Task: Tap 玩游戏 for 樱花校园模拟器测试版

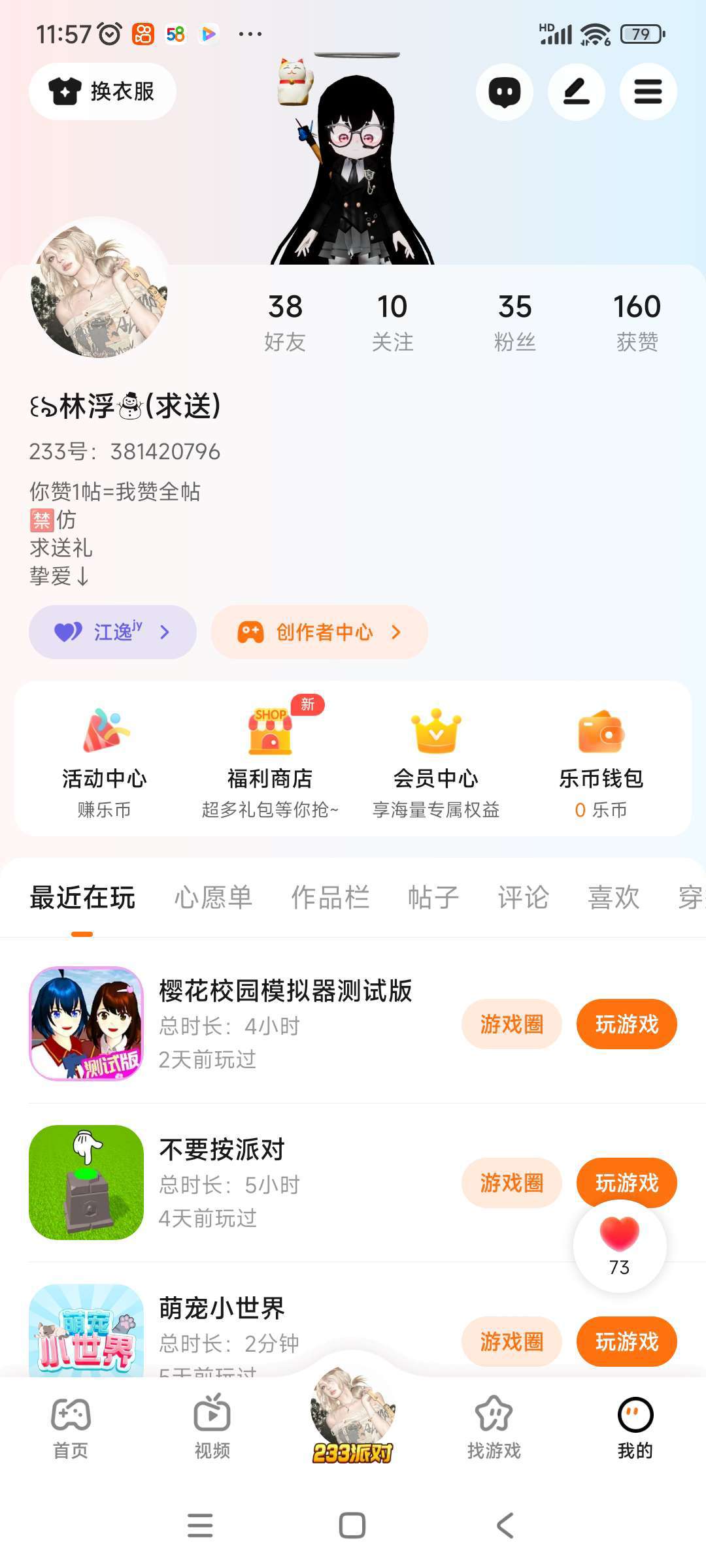Action: point(626,1024)
